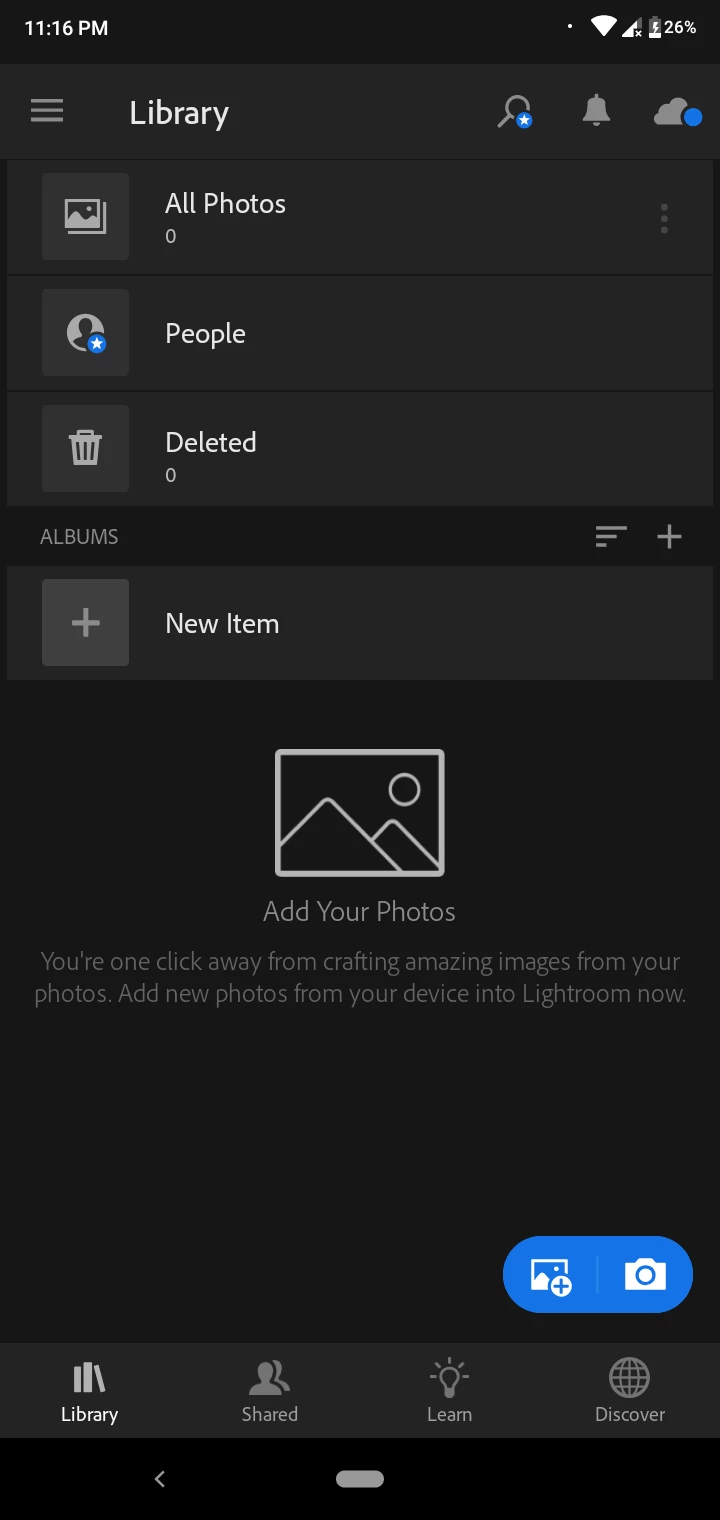Add photos from the device
The image size is (720, 1520).
551,1275
